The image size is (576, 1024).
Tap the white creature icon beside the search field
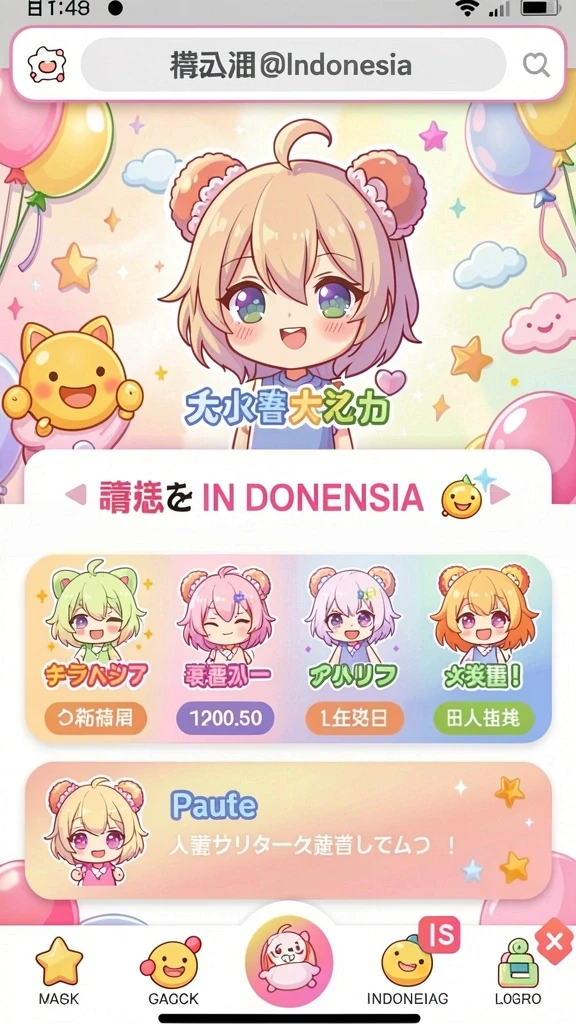[x=47, y=65]
